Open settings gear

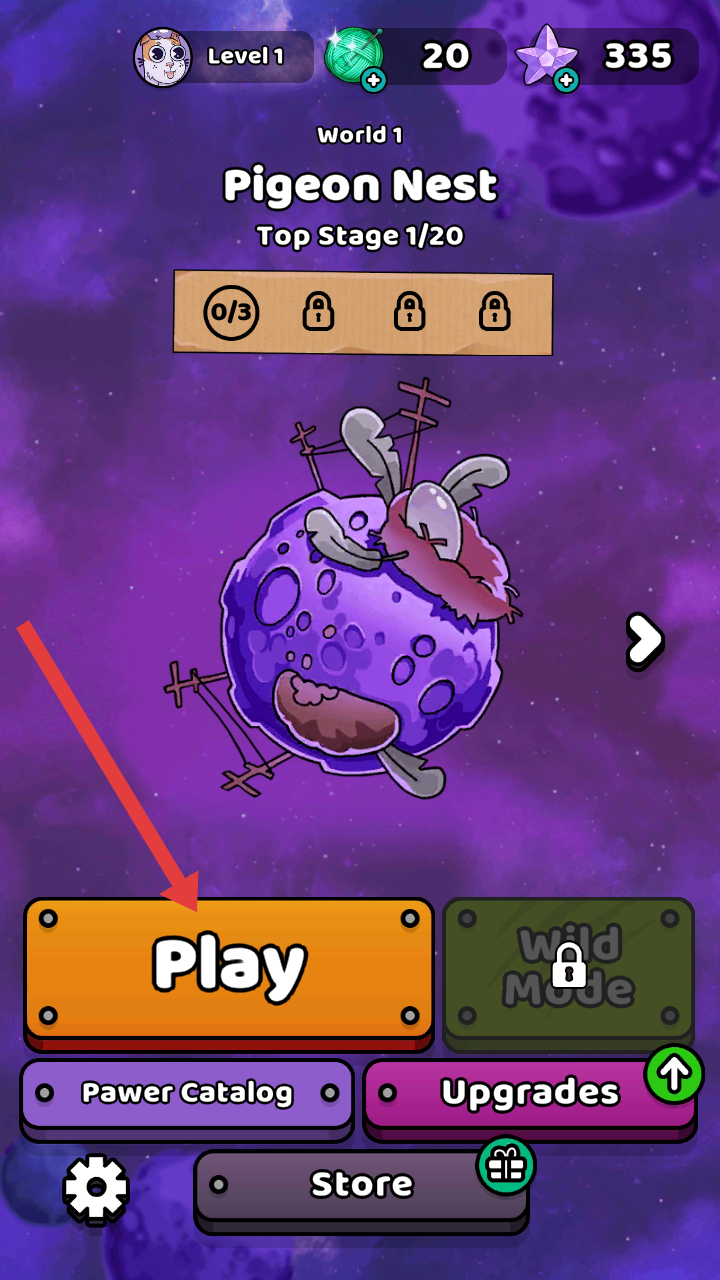[x=96, y=1188]
